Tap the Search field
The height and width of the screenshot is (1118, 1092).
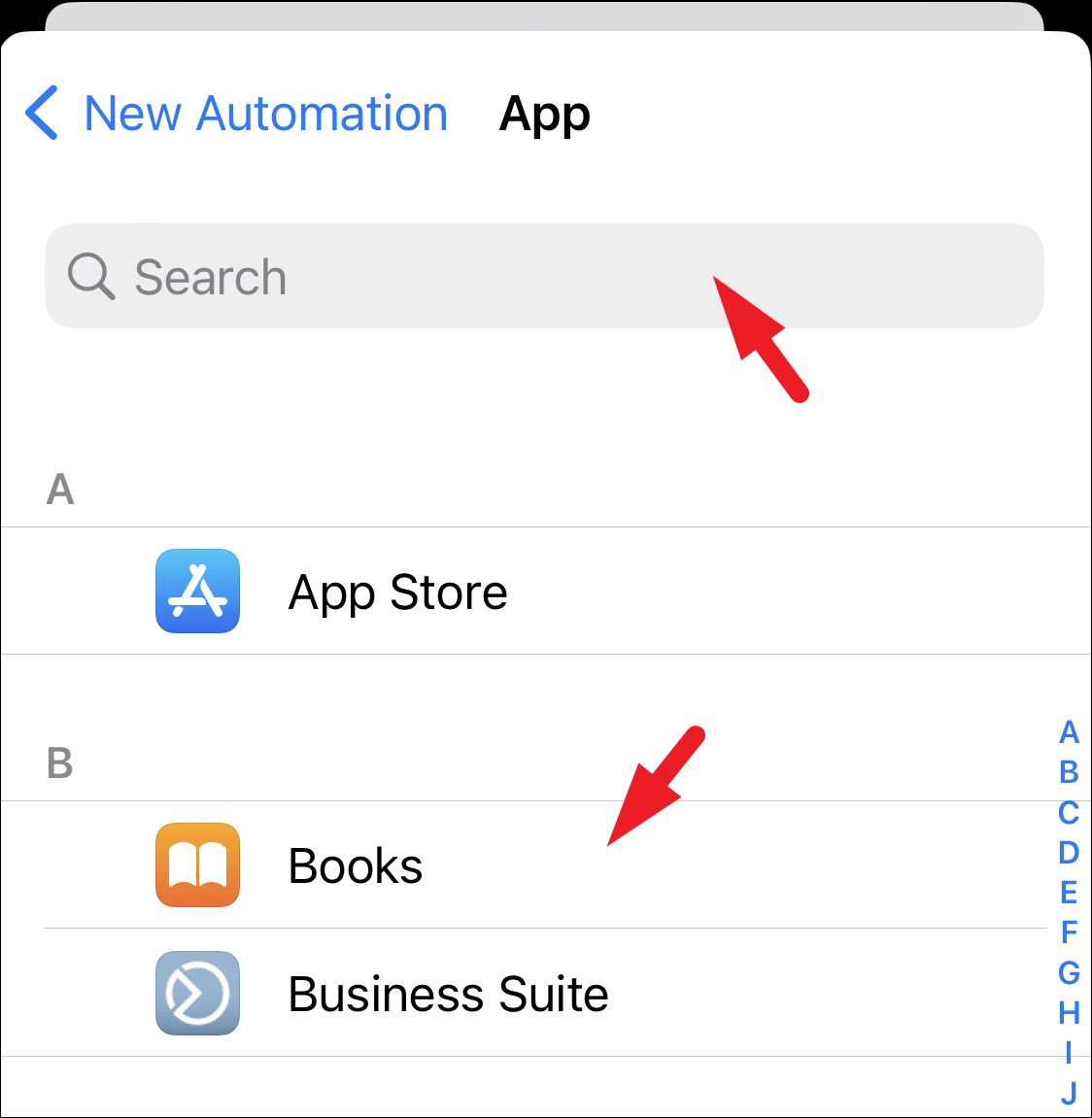544,277
